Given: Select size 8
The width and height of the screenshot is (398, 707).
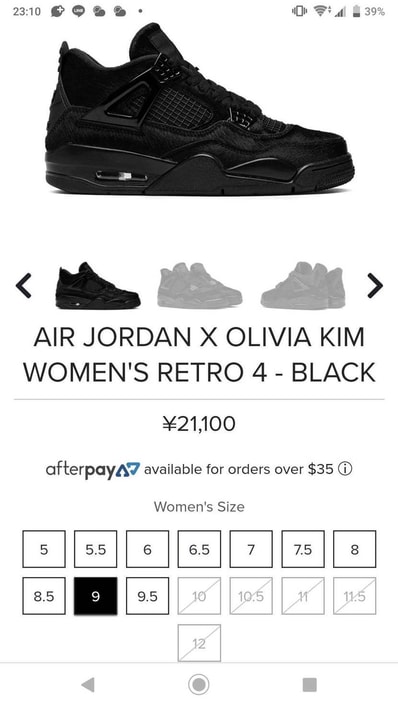Looking at the screenshot, I should pos(355,549).
